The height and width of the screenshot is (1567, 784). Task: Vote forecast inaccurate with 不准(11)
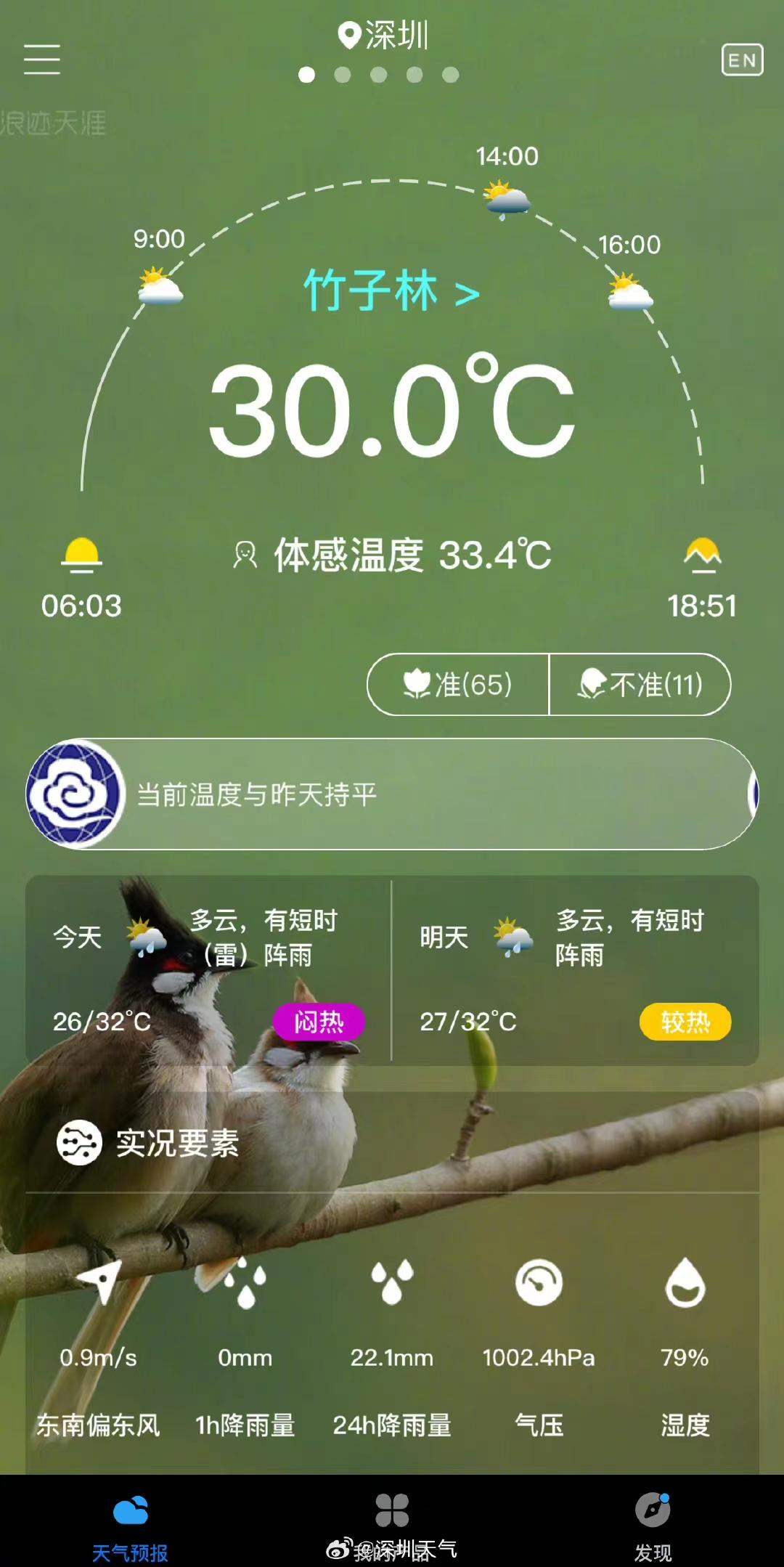coord(640,685)
